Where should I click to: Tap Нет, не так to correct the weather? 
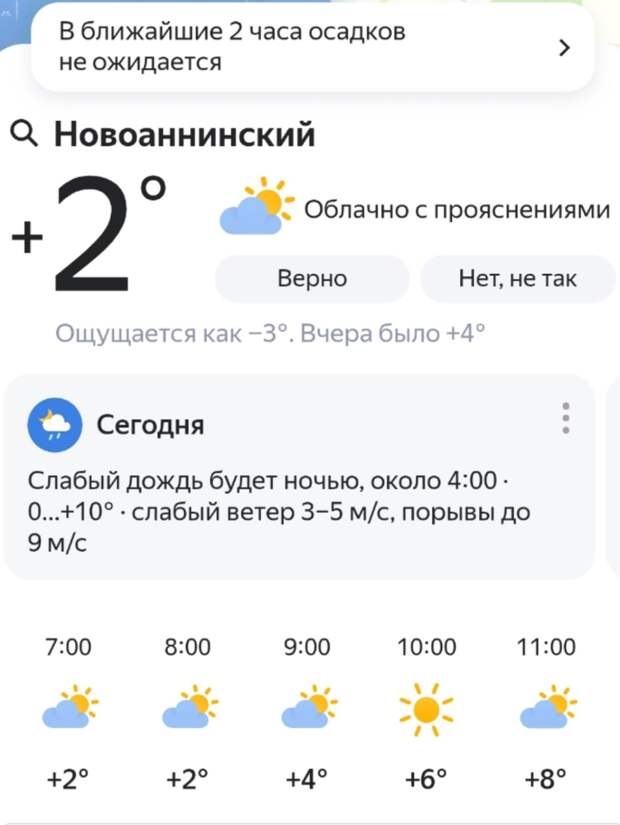(x=517, y=278)
